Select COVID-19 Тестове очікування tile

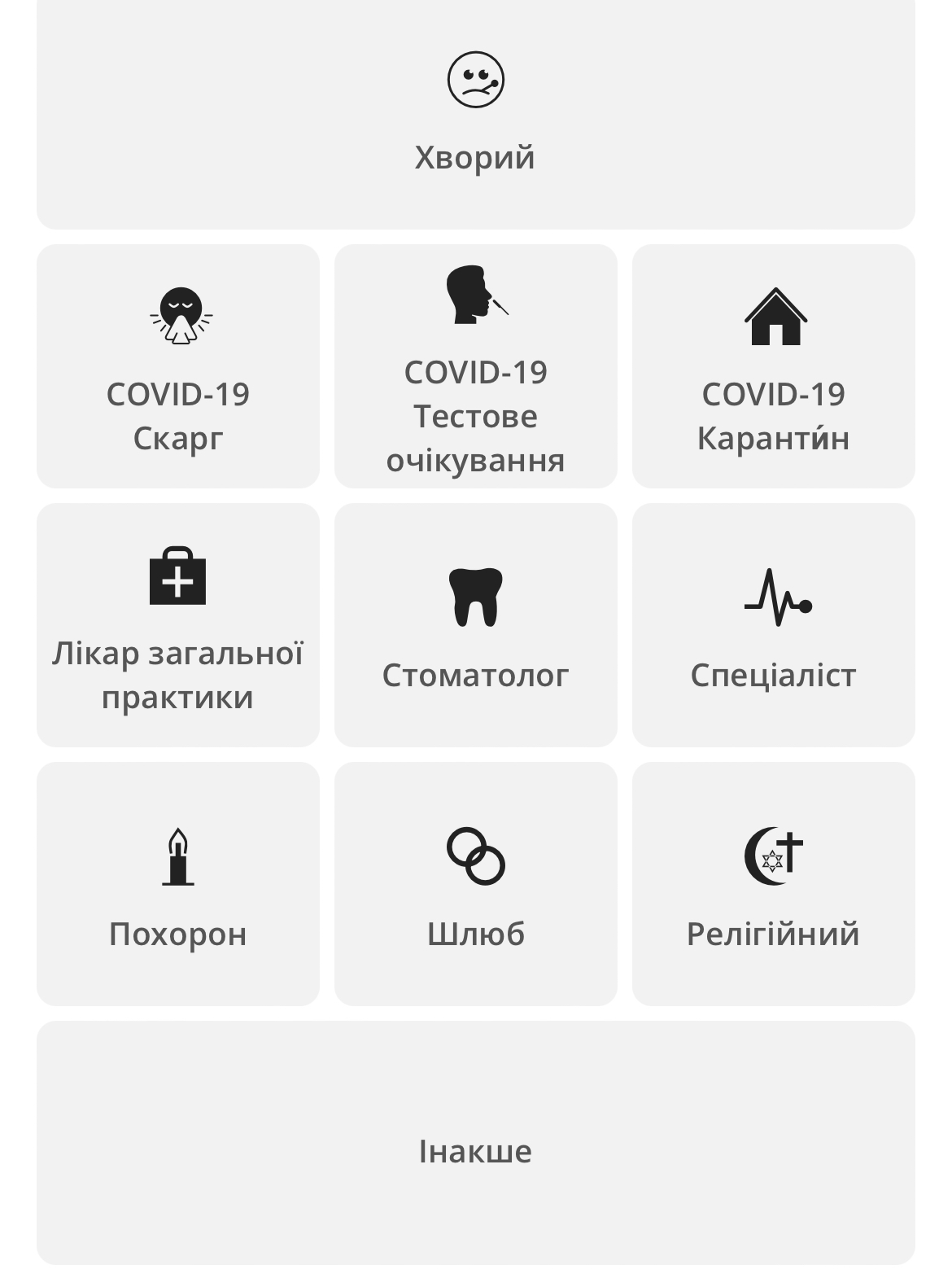[475, 366]
